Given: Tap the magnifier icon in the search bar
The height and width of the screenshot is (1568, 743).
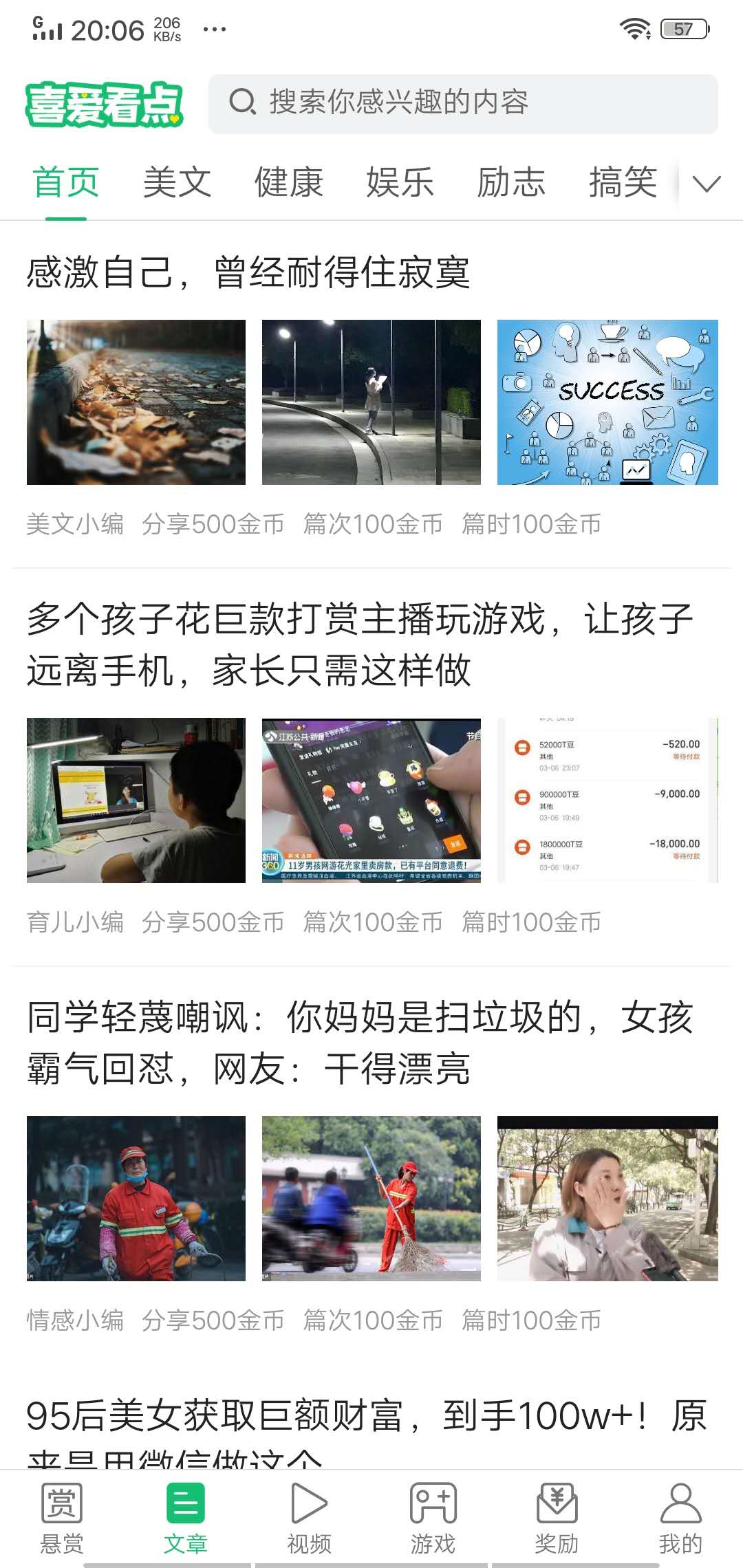Looking at the screenshot, I should [242, 103].
